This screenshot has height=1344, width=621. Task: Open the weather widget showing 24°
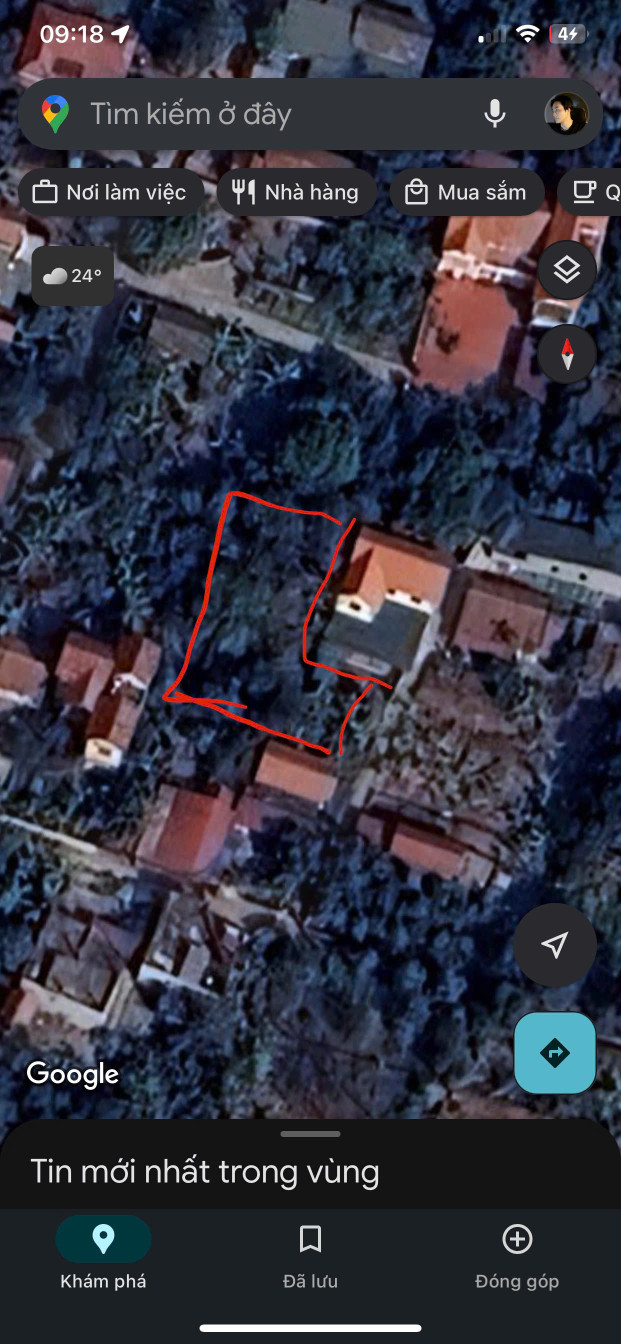tap(73, 276)
